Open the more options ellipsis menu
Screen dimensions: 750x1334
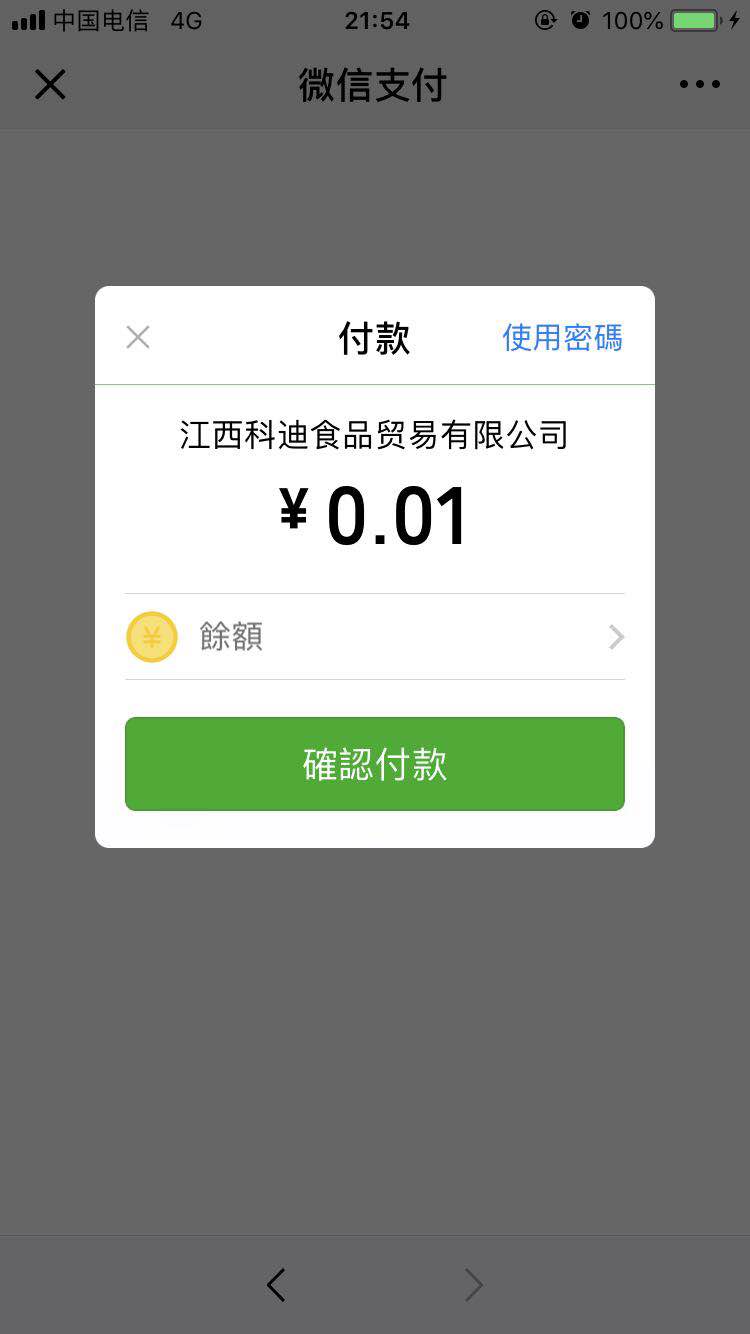699,84
